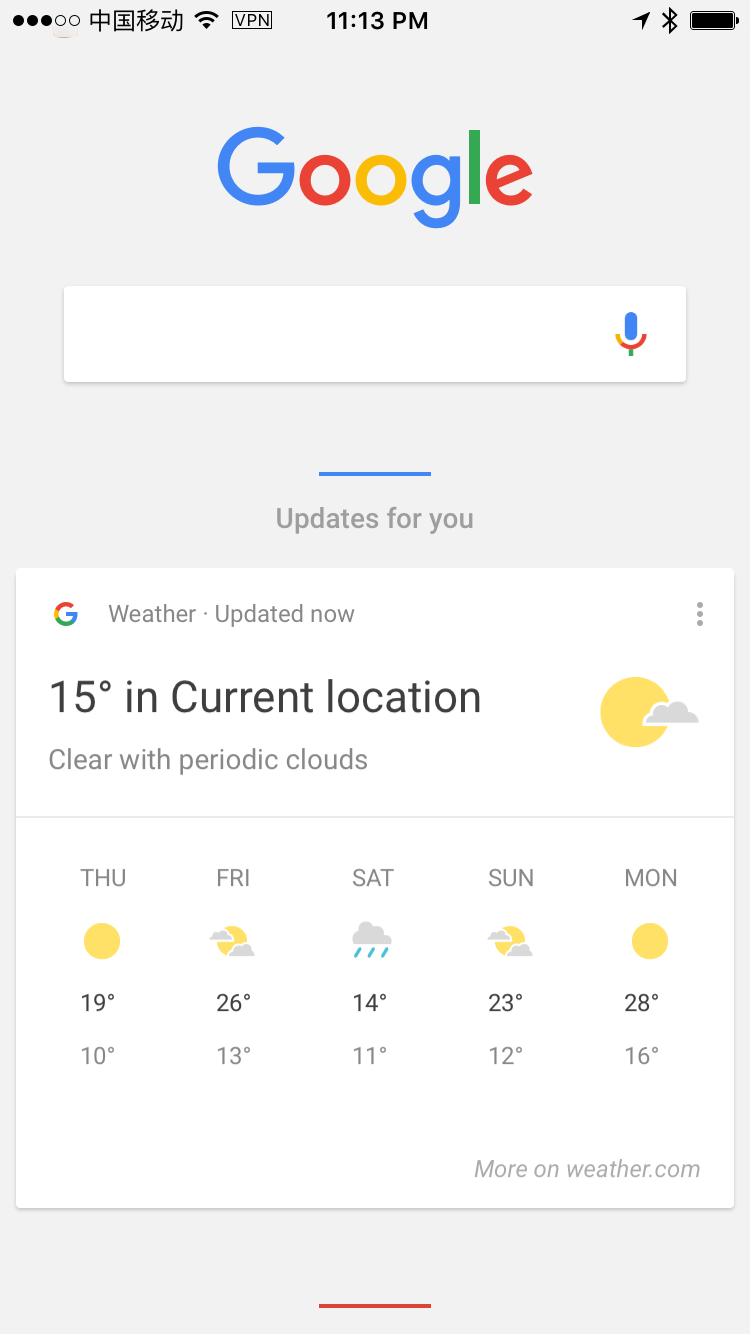Tap the Google 'G' icon on the weather card

pyautogui.click(x=65, y=613)
